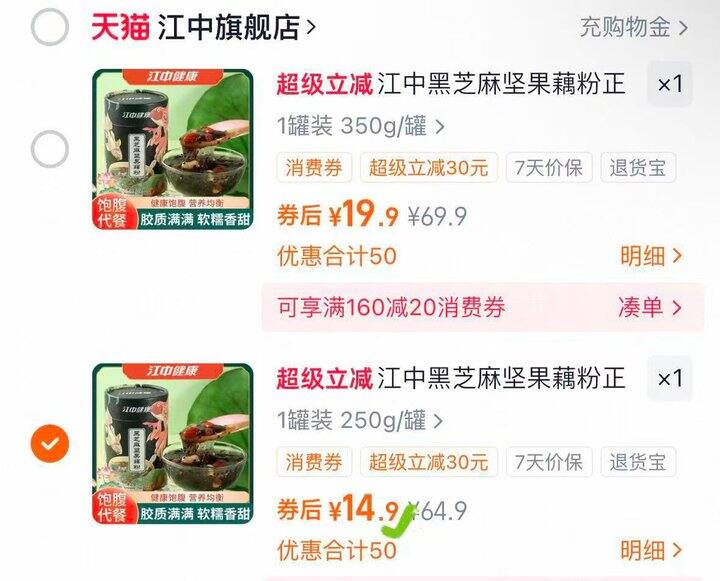Uncheck the 250g/罐 item checkbox
Screen dimensions: 720x581
49,443
